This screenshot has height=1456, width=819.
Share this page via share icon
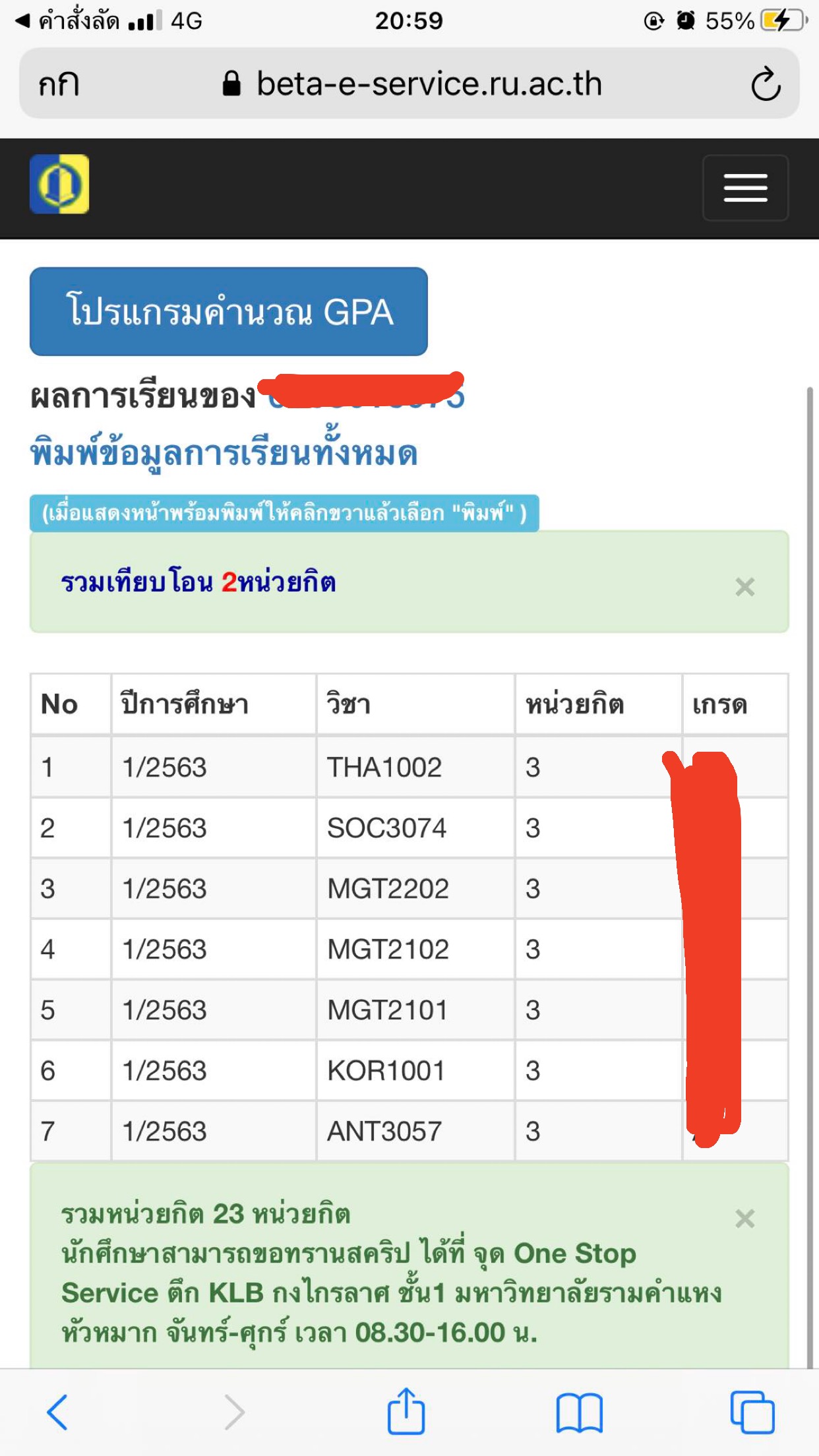click(x=406, y=1410)
